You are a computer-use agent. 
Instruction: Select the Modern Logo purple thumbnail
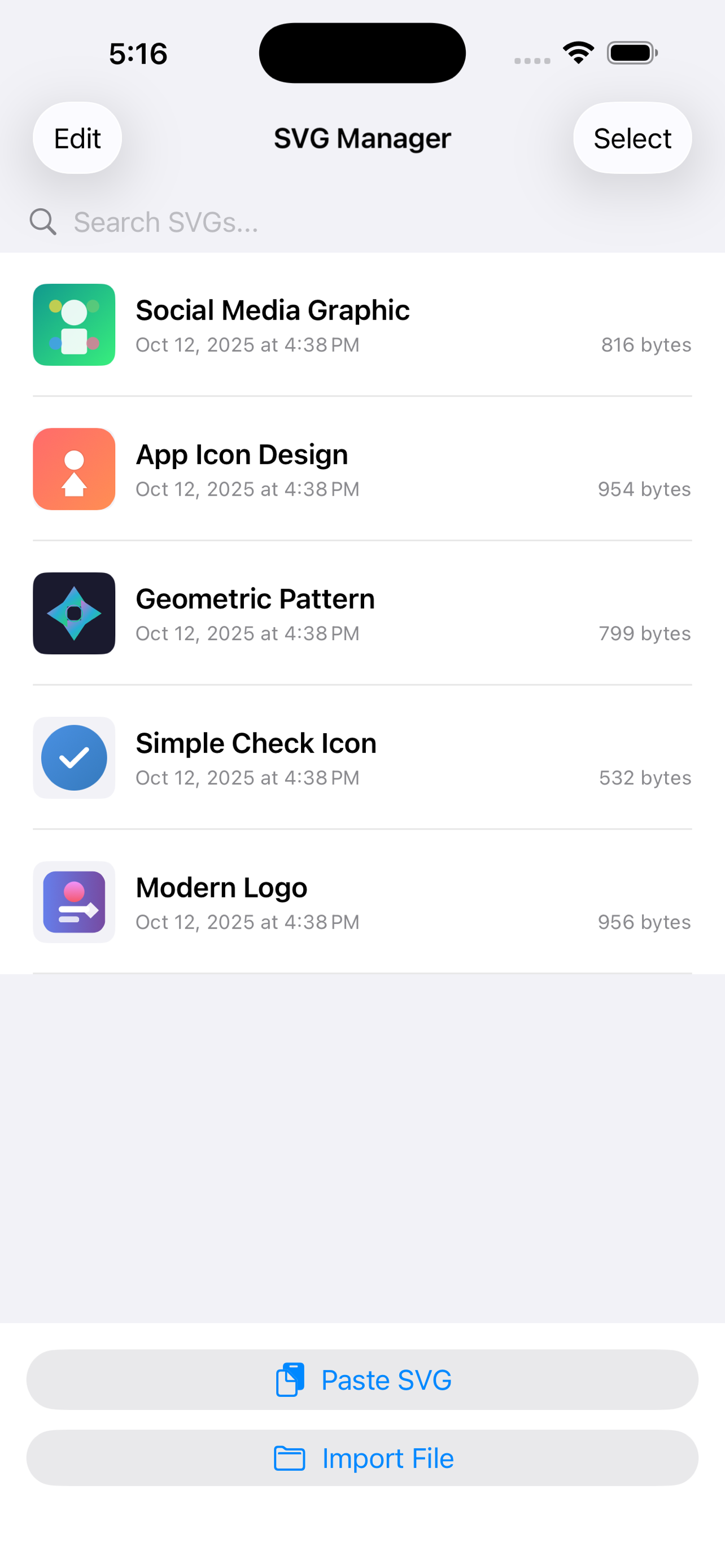73,902
